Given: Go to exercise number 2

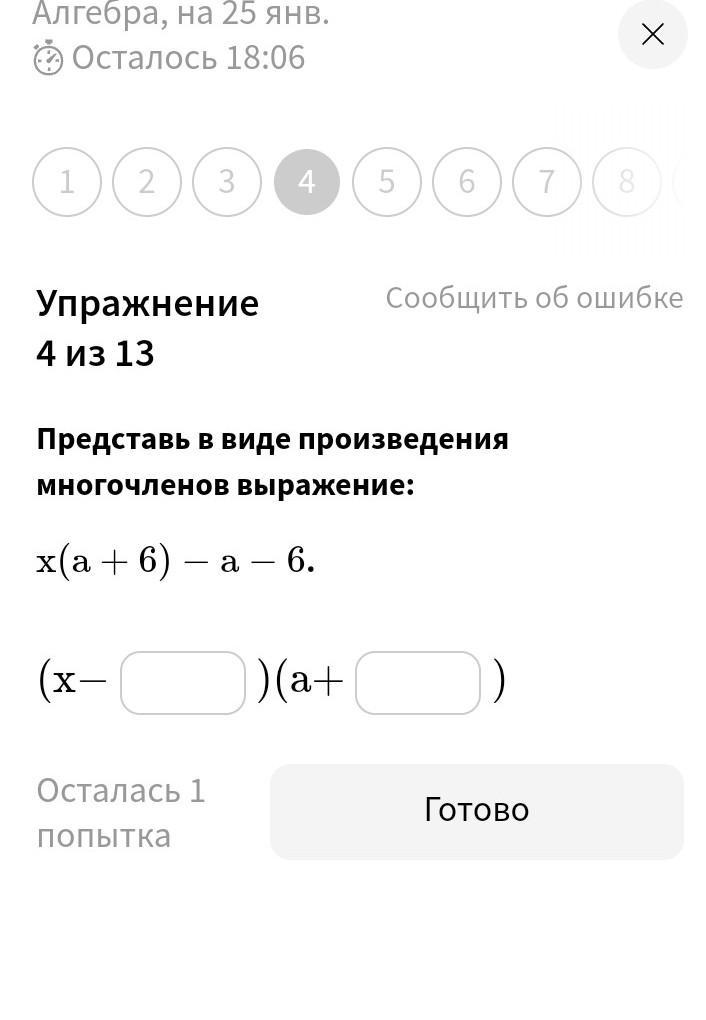Looking at the screenshot, I should (147, 182).
